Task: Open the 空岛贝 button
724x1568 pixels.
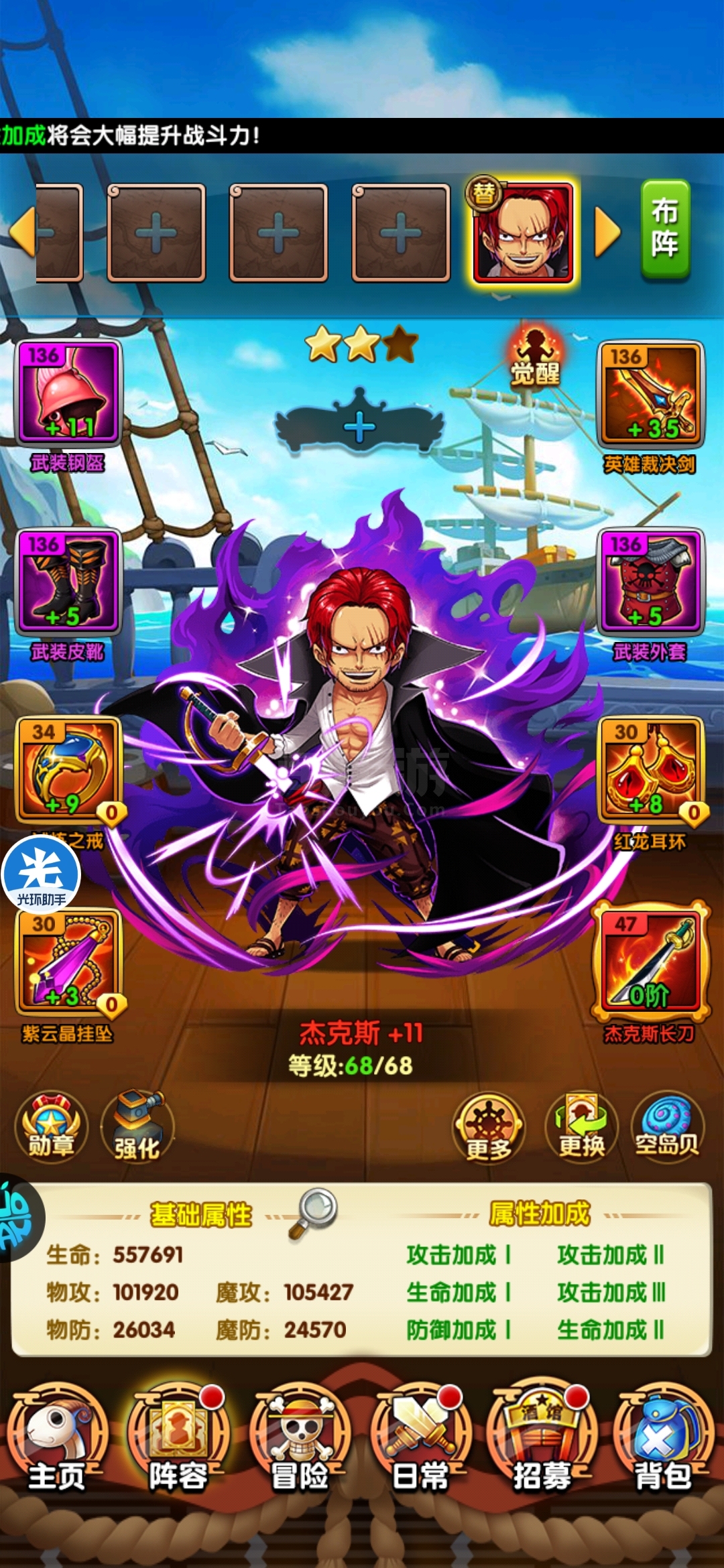Action: coord(667,1127)
